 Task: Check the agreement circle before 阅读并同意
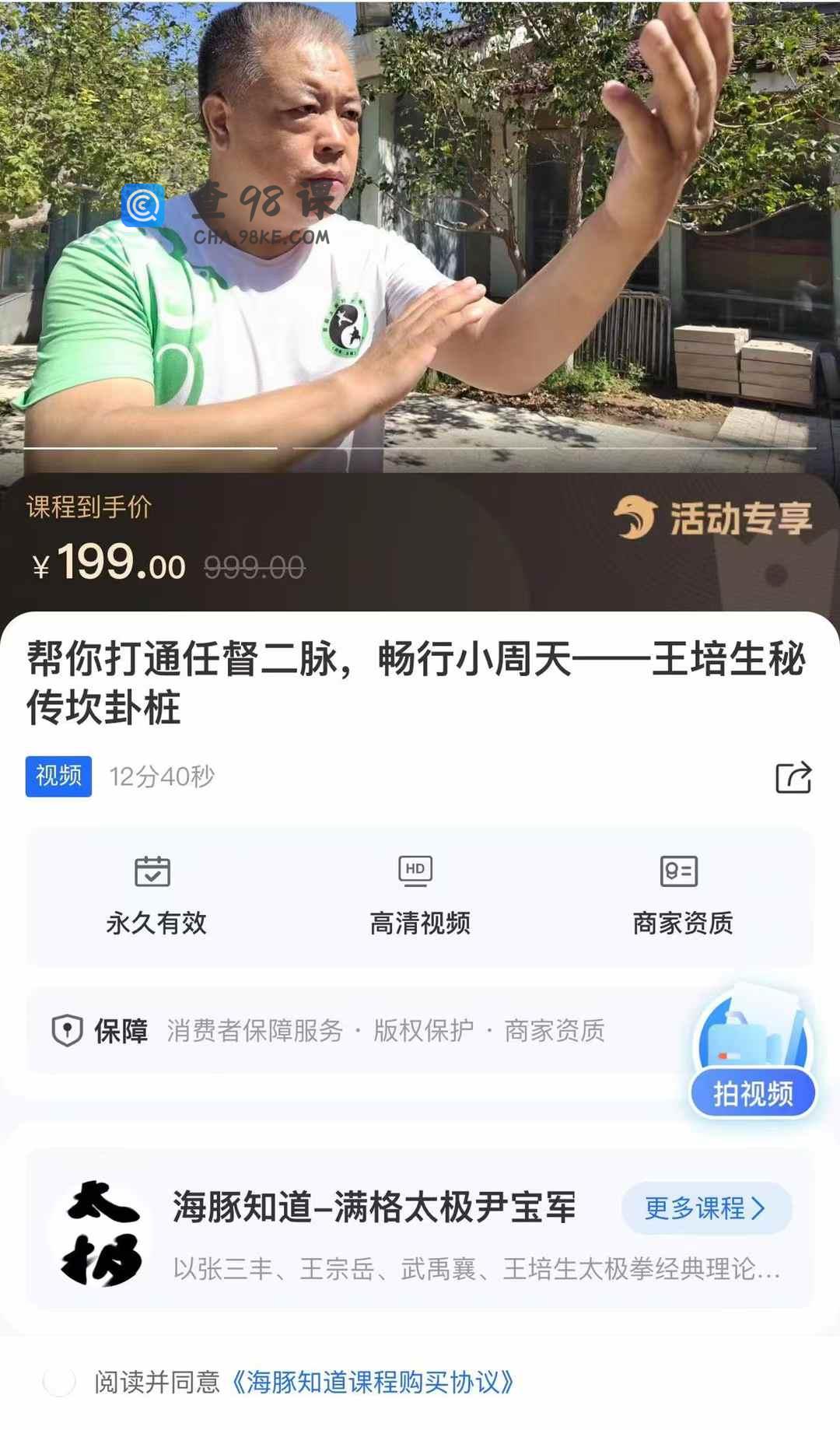59,1382
